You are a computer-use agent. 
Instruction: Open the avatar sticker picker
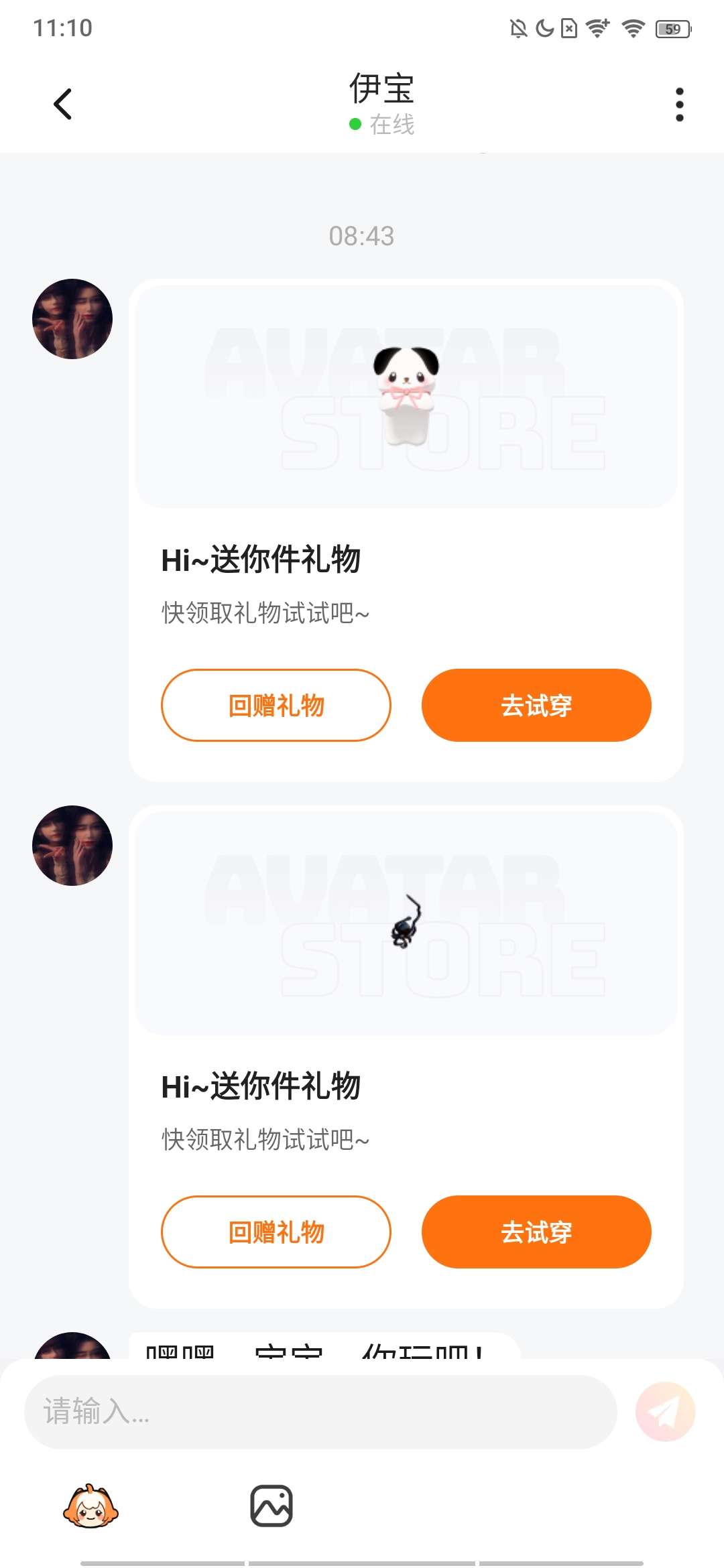[90, 1506]
